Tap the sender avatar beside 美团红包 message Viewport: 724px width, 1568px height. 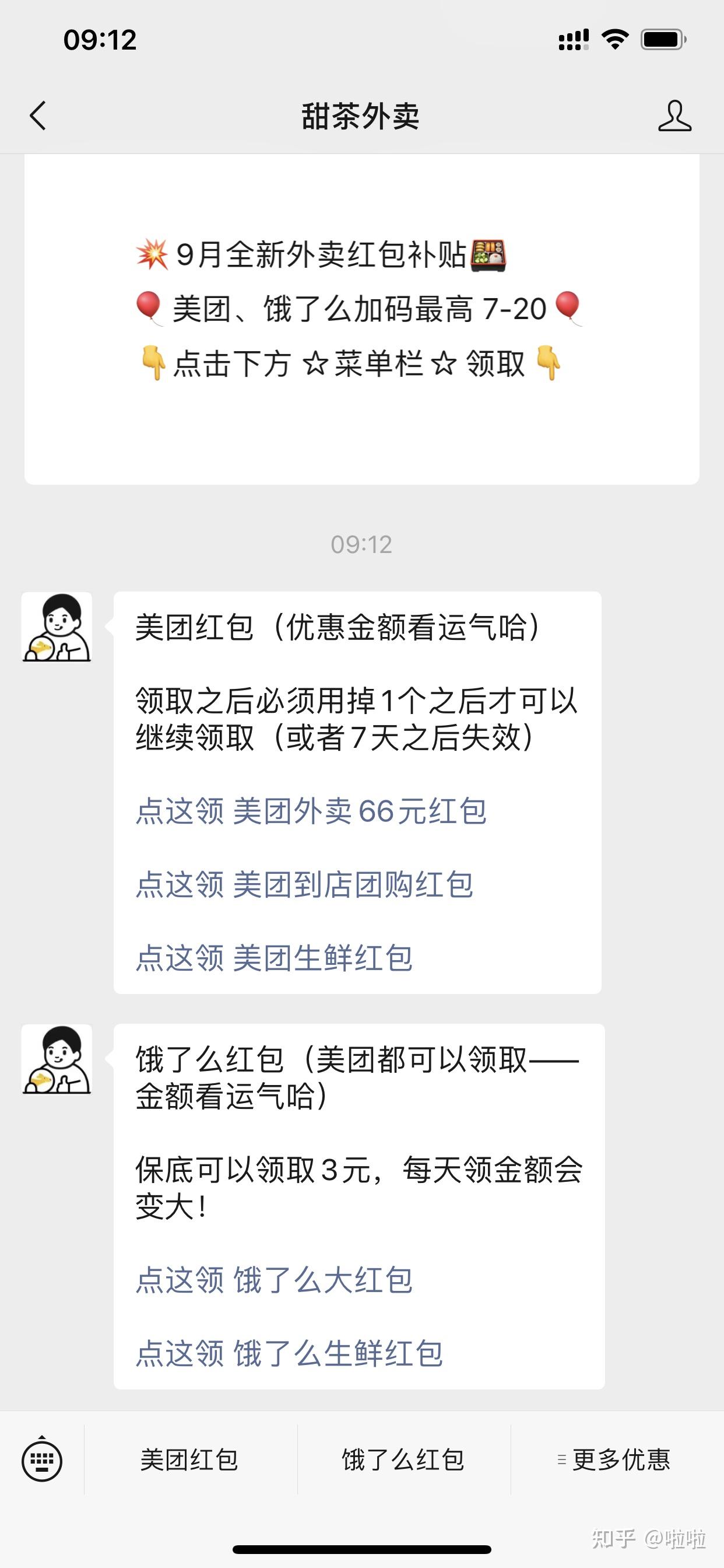click(57, 628)
